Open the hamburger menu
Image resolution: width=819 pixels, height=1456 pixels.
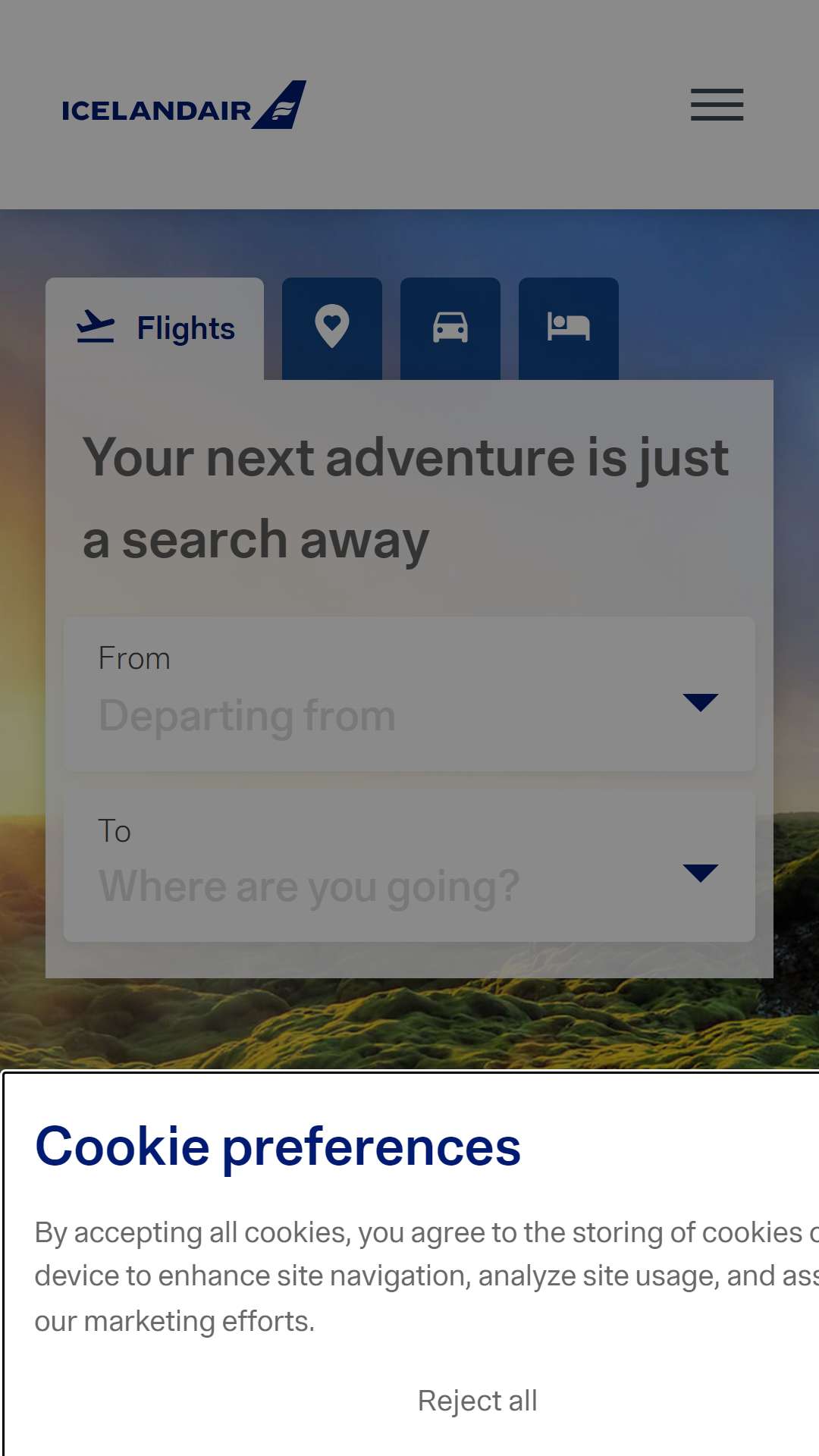[717, 105]
